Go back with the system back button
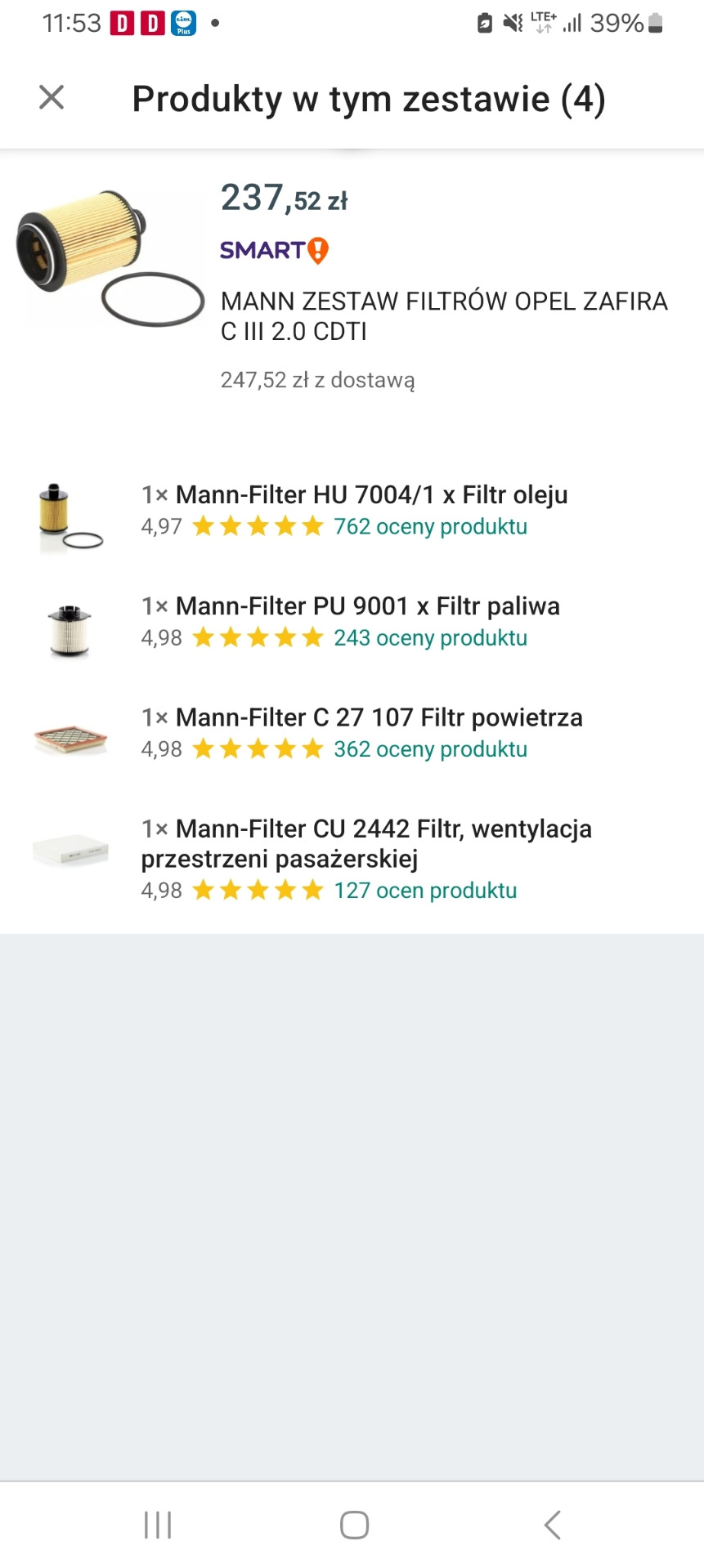 [553, 1525]
